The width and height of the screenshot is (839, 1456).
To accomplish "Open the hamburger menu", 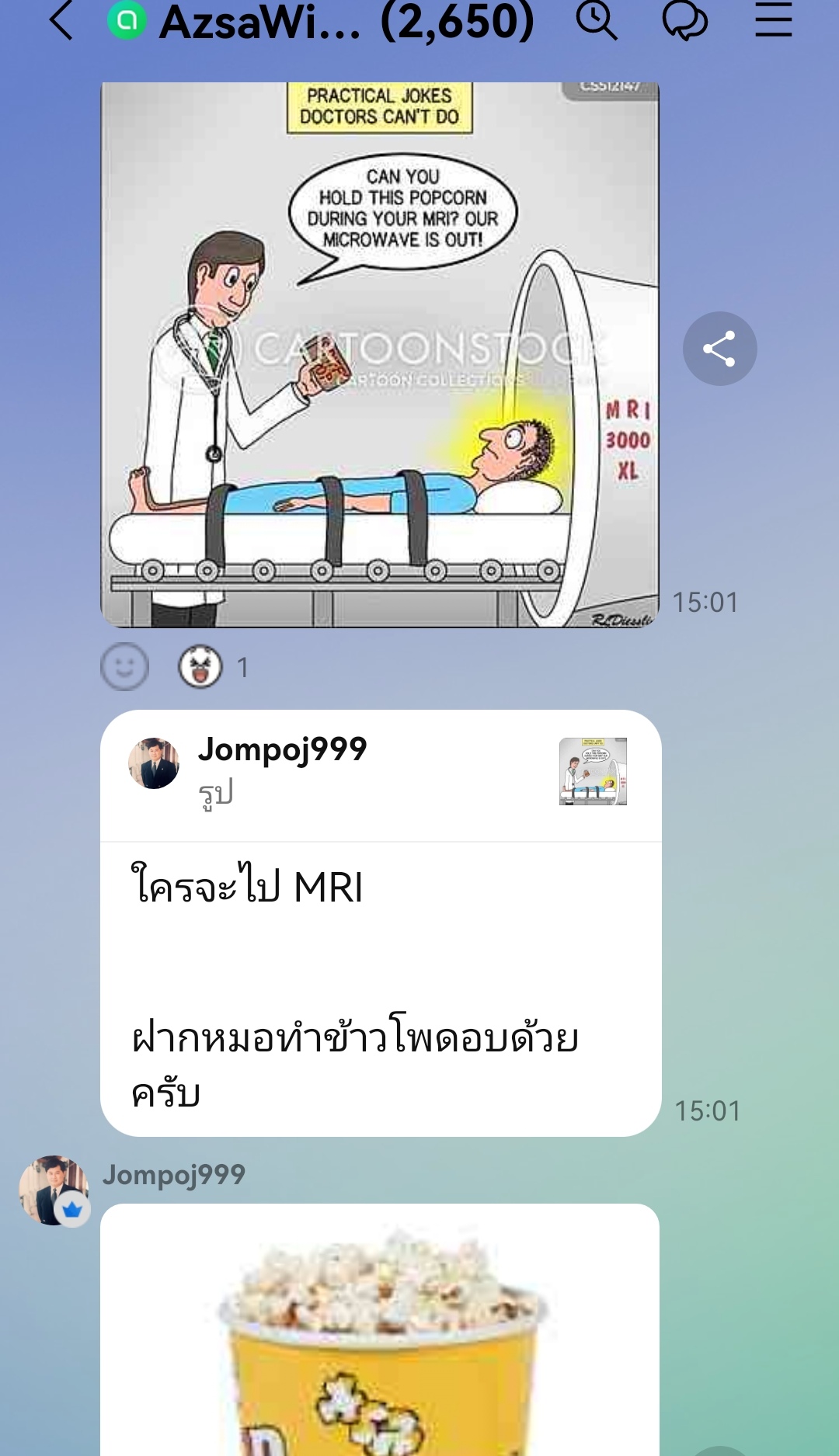I will tap(773, 21).
